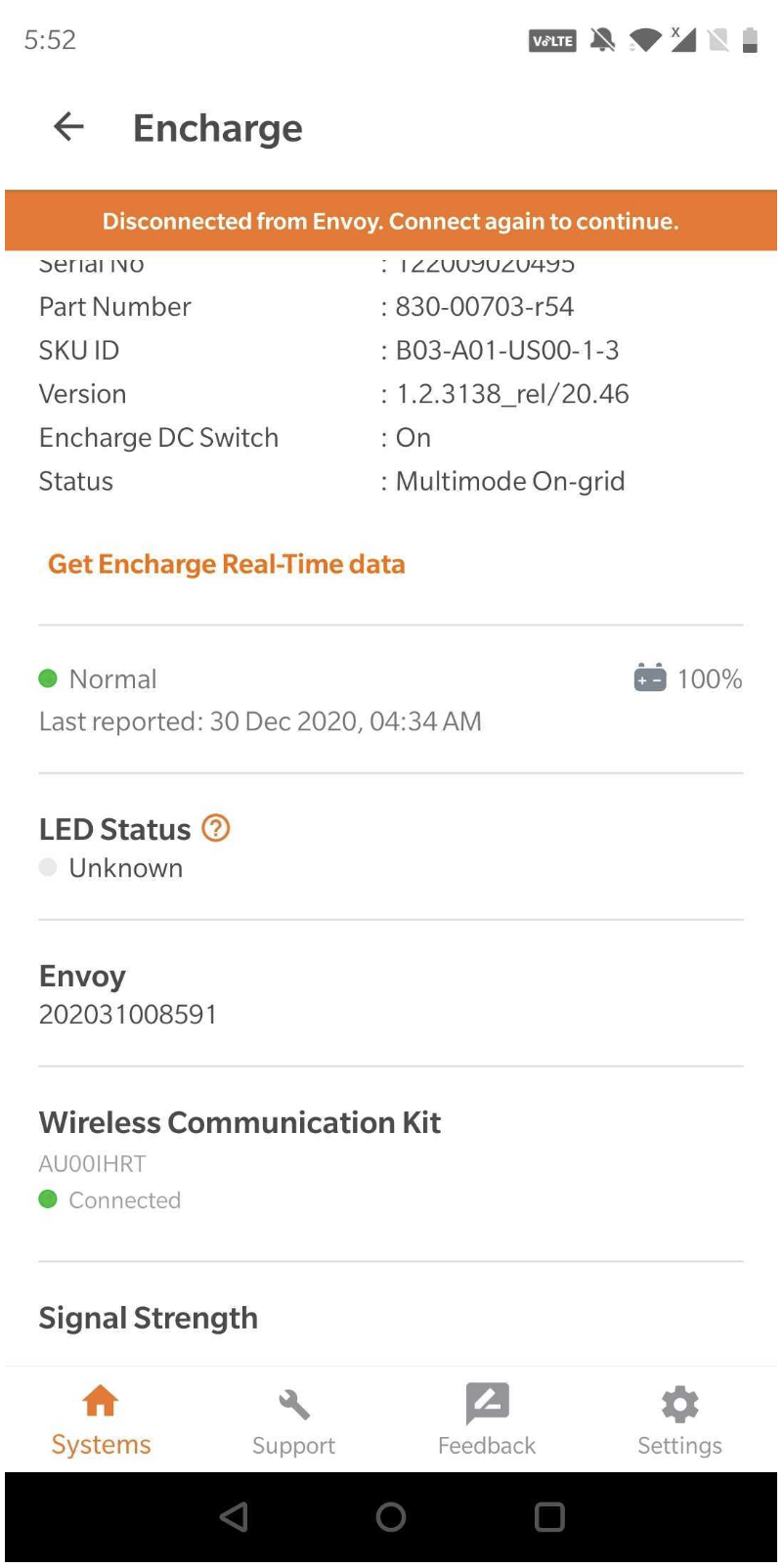Switch to the Systems tab
Viewport: 784px width, 1568px height.
[100, 1422]
